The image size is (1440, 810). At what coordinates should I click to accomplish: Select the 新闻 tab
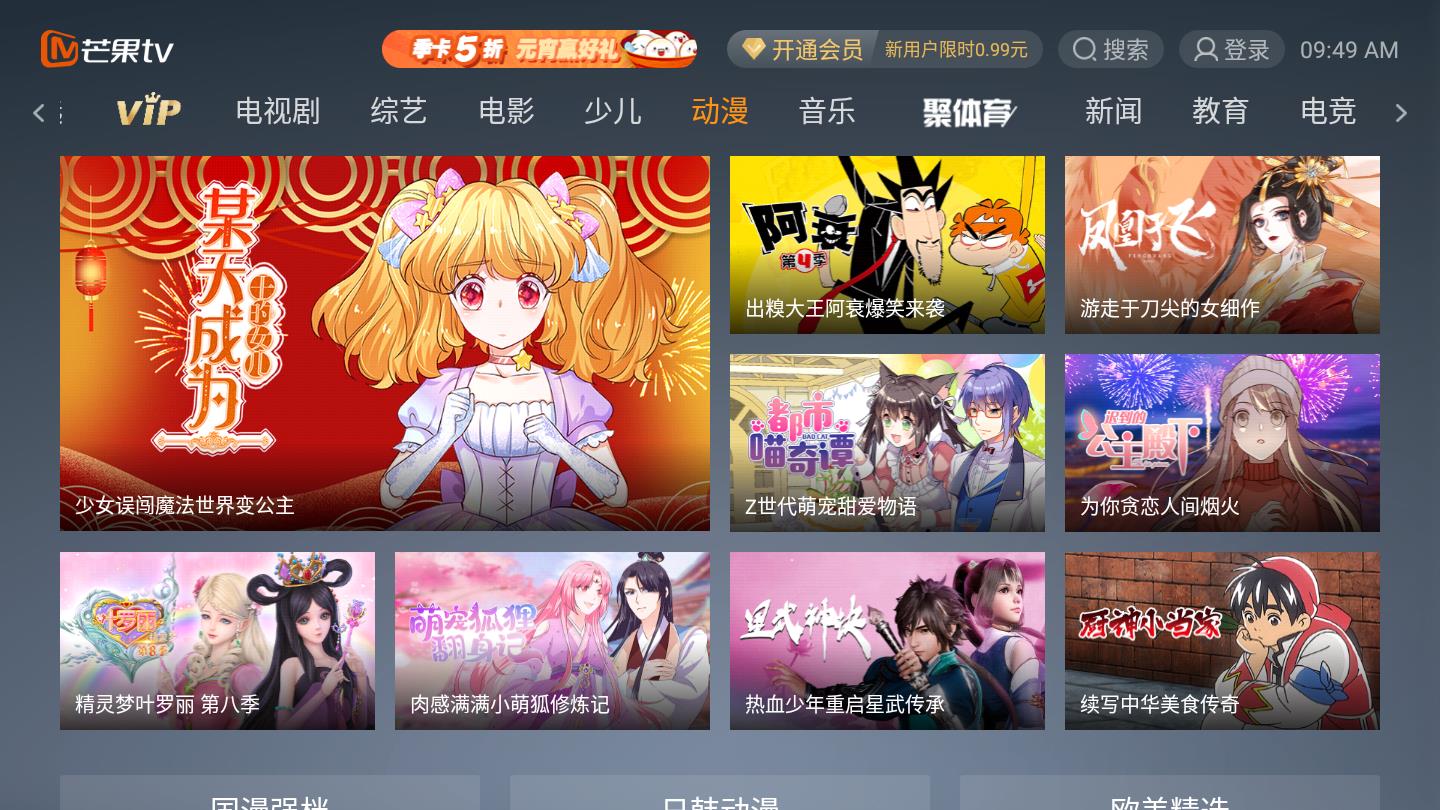1113,111
